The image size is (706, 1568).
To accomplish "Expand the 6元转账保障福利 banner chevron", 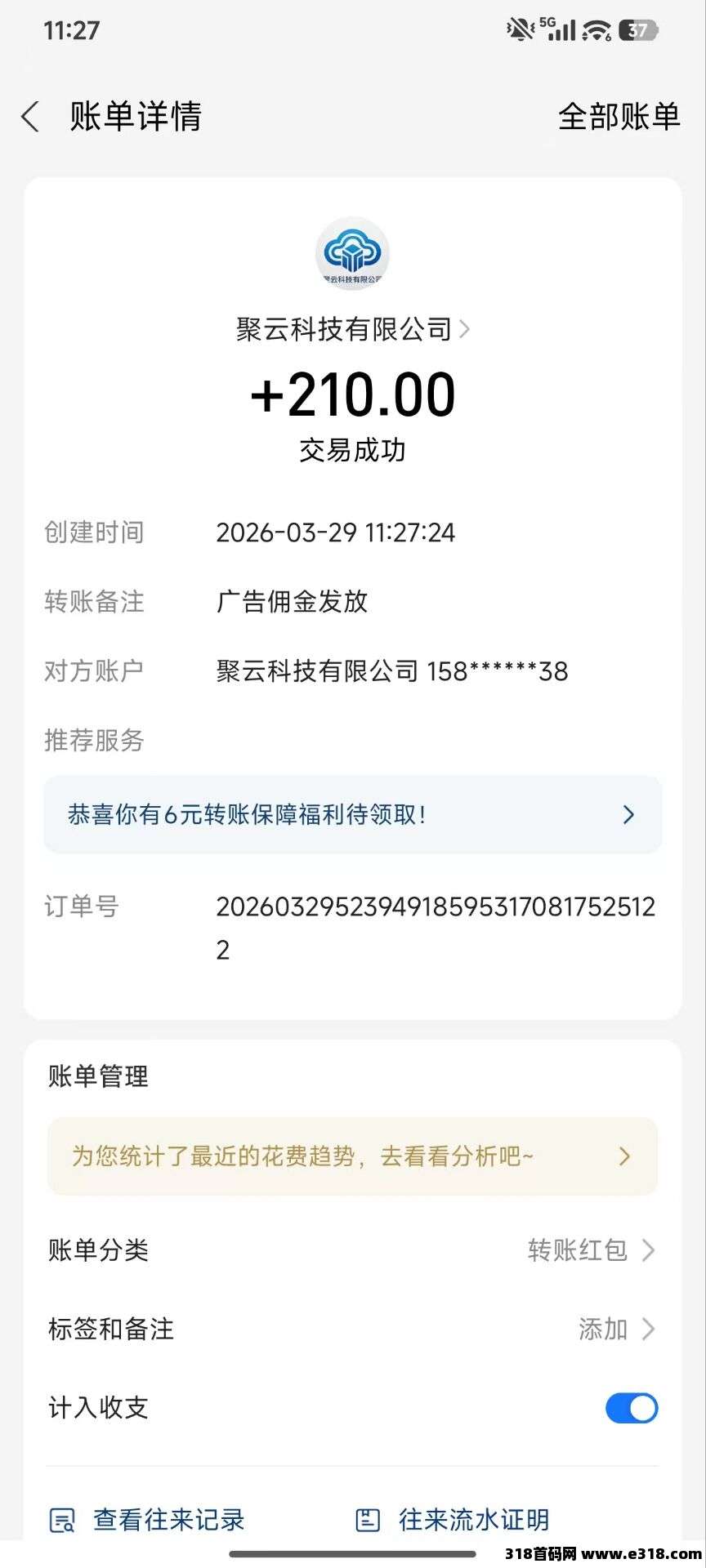I will pos(628,814).
